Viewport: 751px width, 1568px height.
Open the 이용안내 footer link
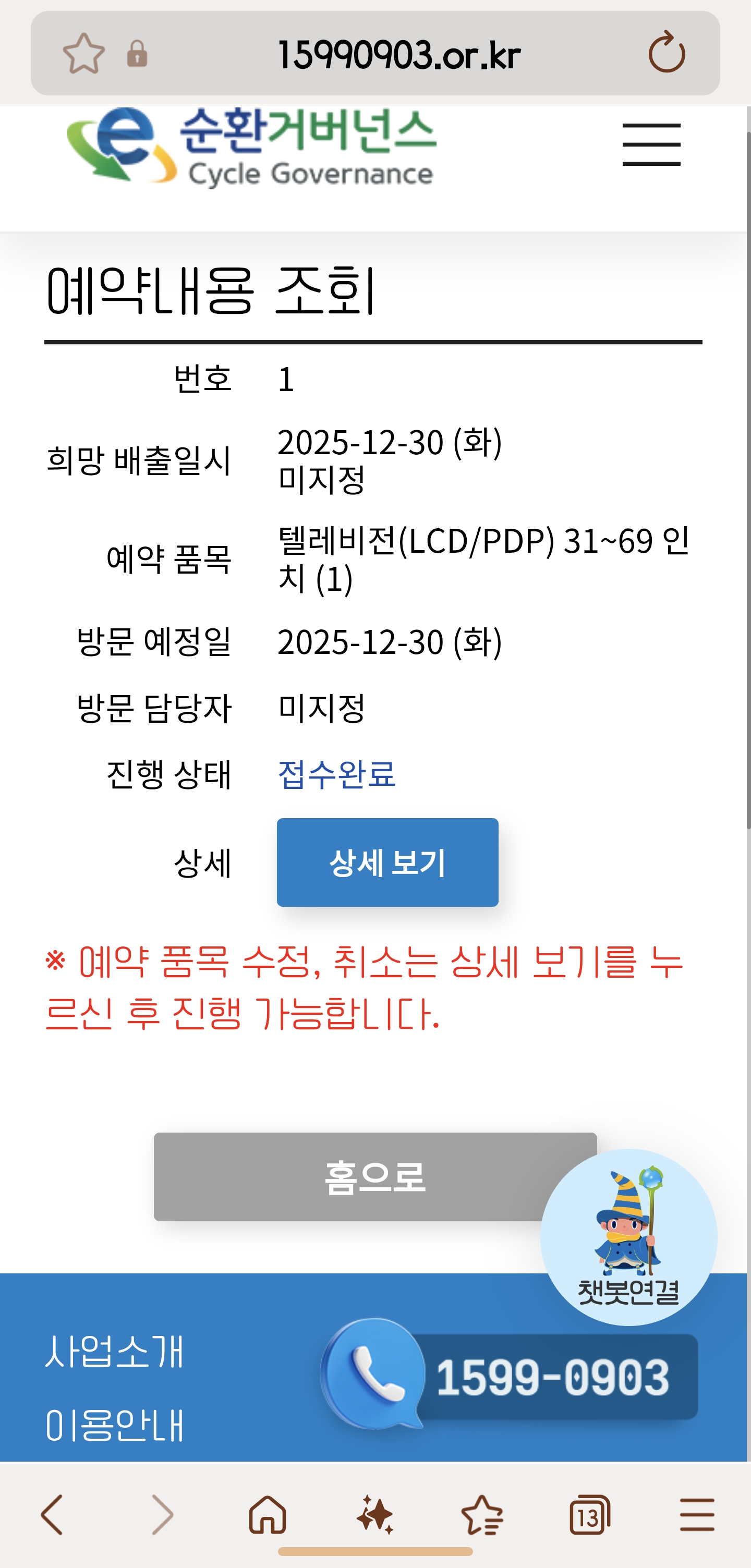click(x=114, y=1425)
